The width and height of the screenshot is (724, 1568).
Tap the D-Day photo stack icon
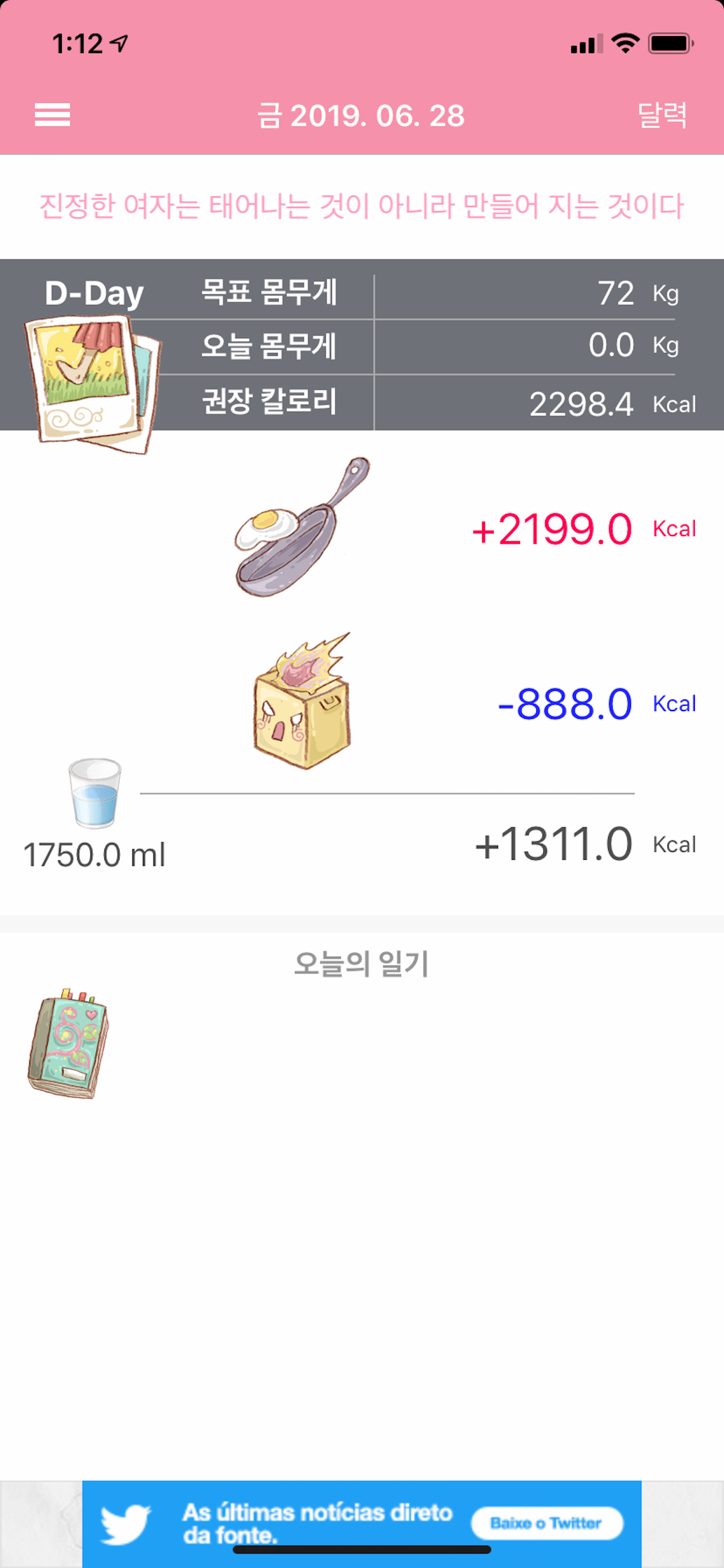(93, 383)
